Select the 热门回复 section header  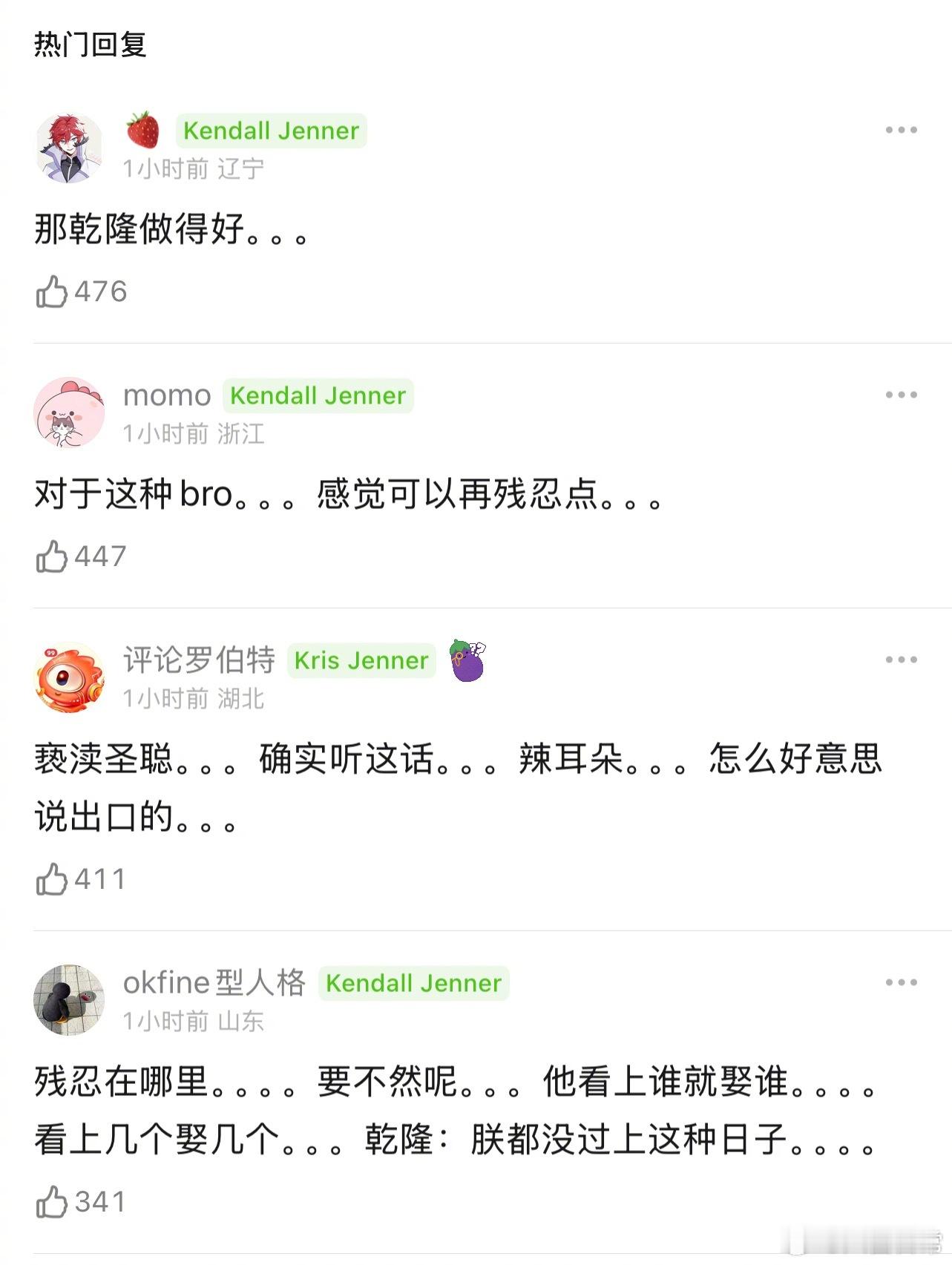[x=88, y=42]
